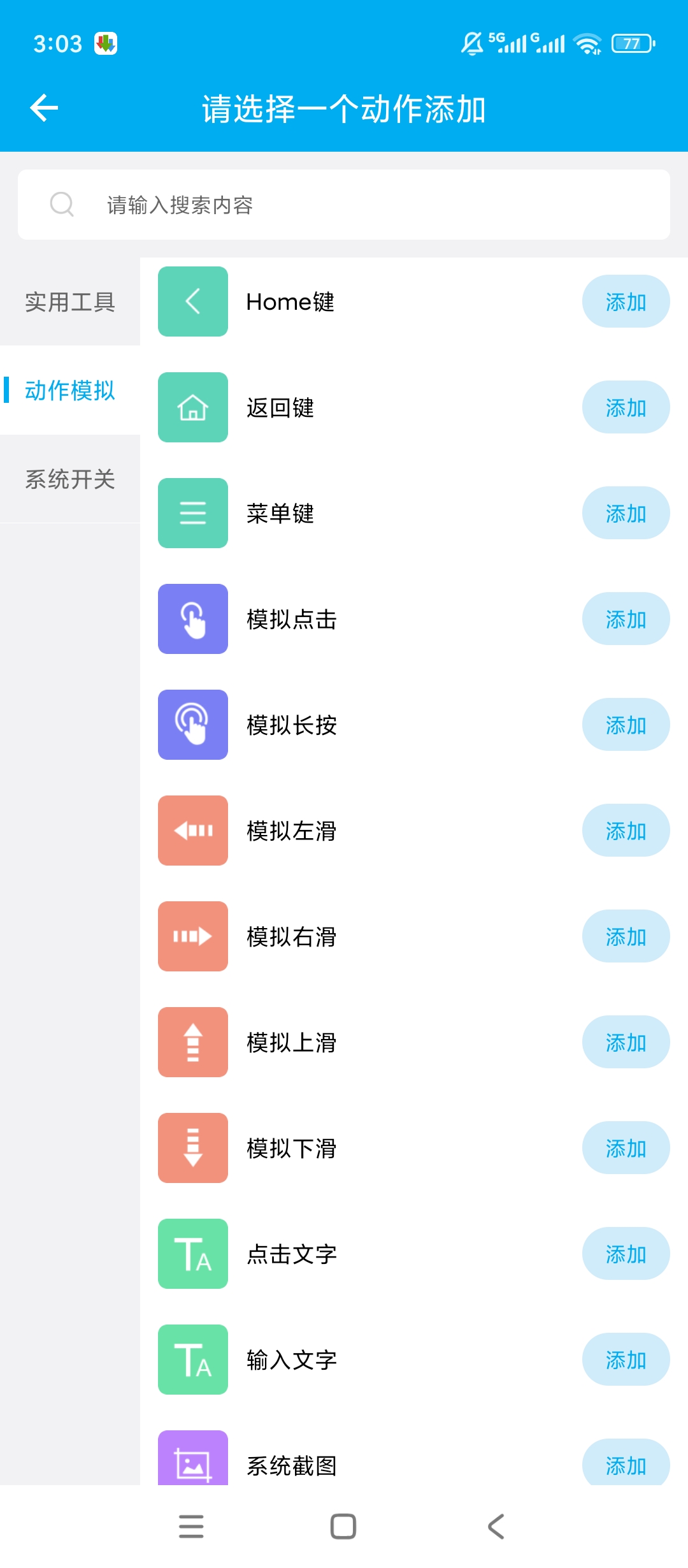Add the 模拟左滑 action
The width and height of the screenshot is (688, 1568).
[x=626, y=831]
